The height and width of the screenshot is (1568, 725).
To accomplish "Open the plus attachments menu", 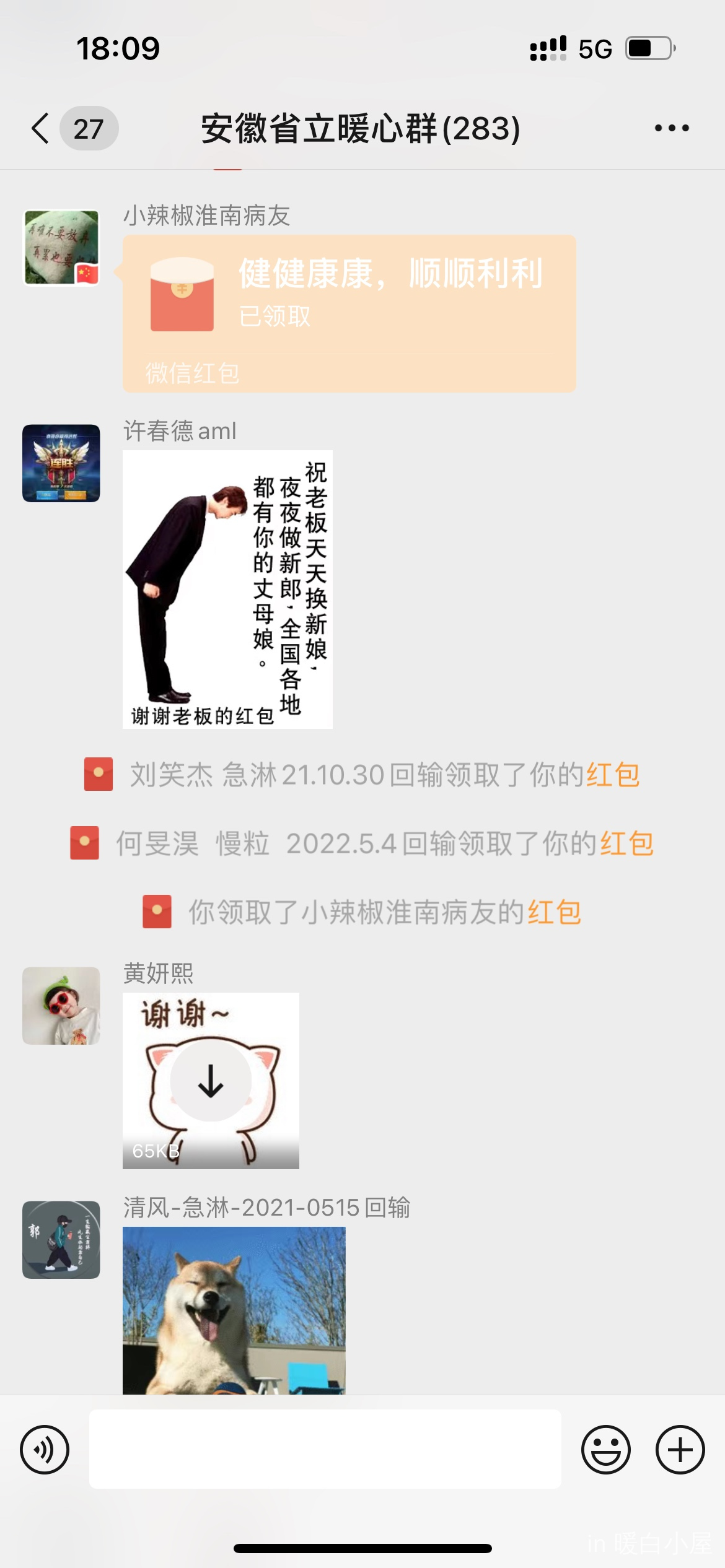I will click(680, 1449).
